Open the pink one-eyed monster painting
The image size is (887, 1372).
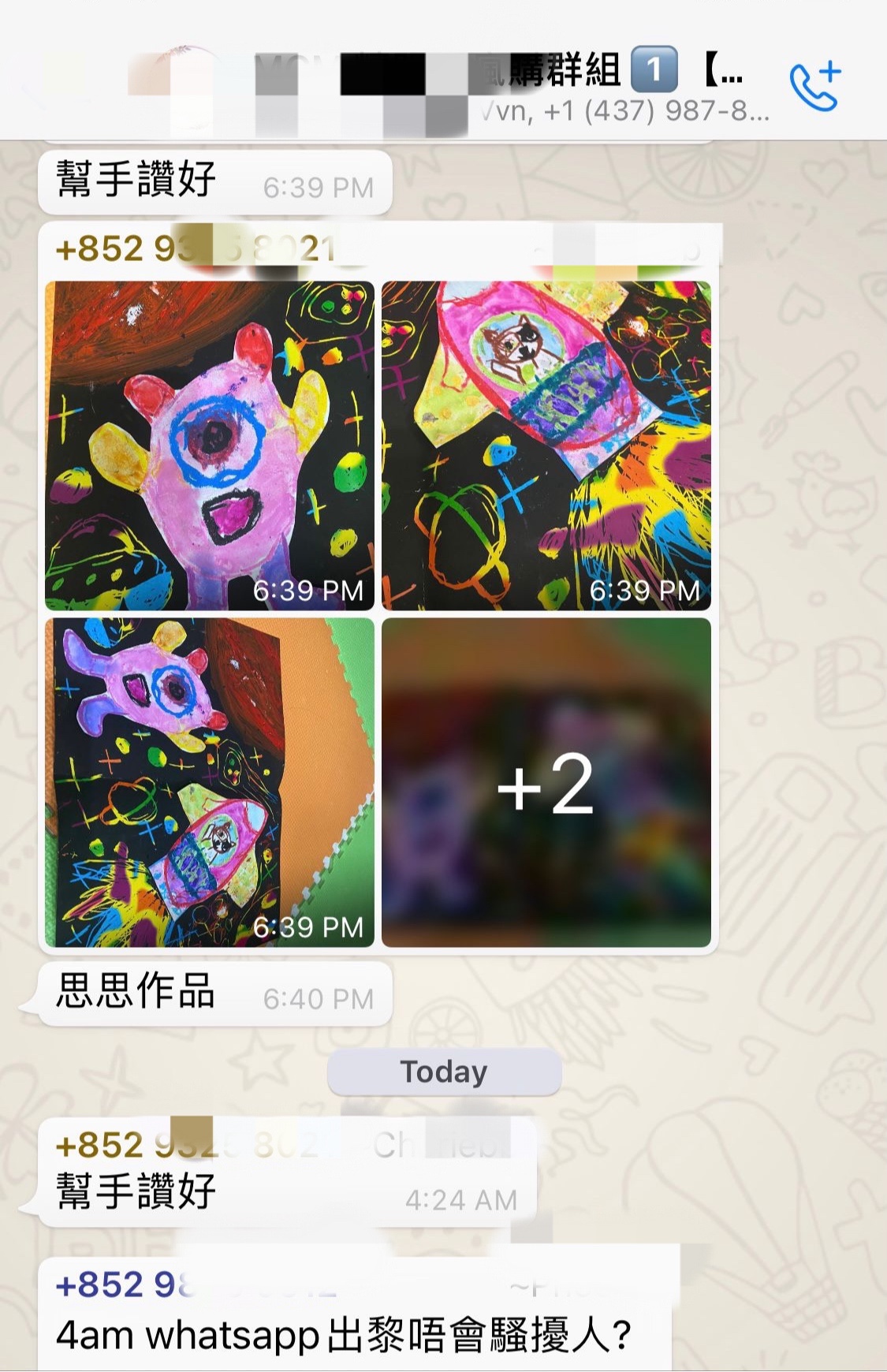click(x=210, y=446)
